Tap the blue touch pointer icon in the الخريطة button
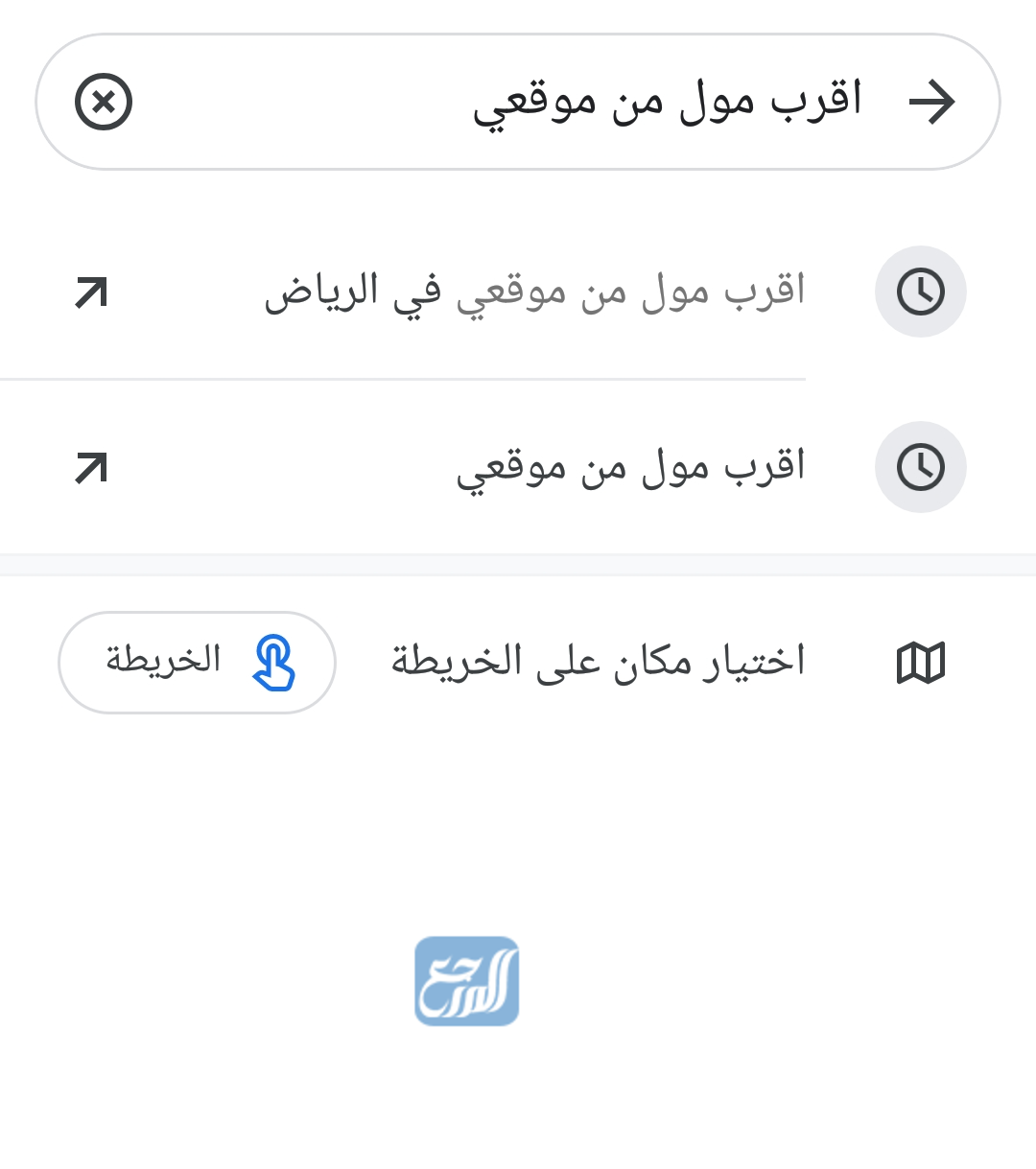This screenshot has width=1036, height=1169. point(275,662)
